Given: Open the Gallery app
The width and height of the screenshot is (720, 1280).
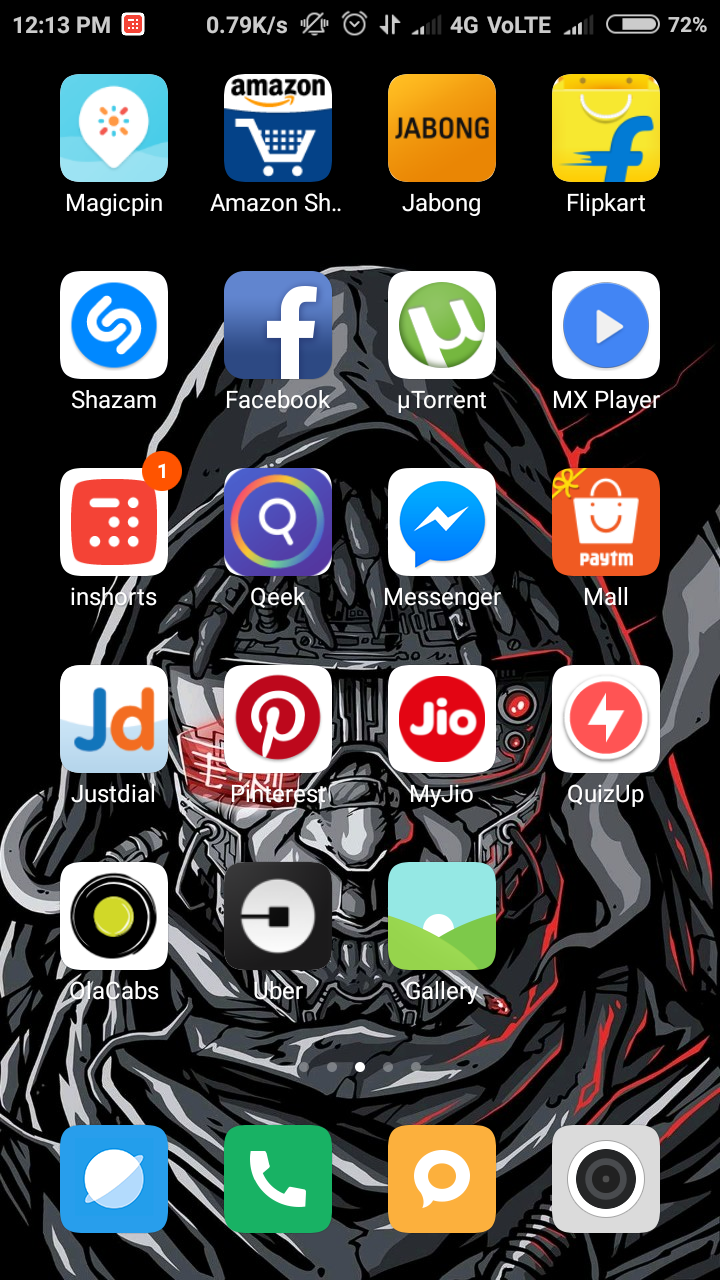Looking at the screenshot, I should (442, 916).
